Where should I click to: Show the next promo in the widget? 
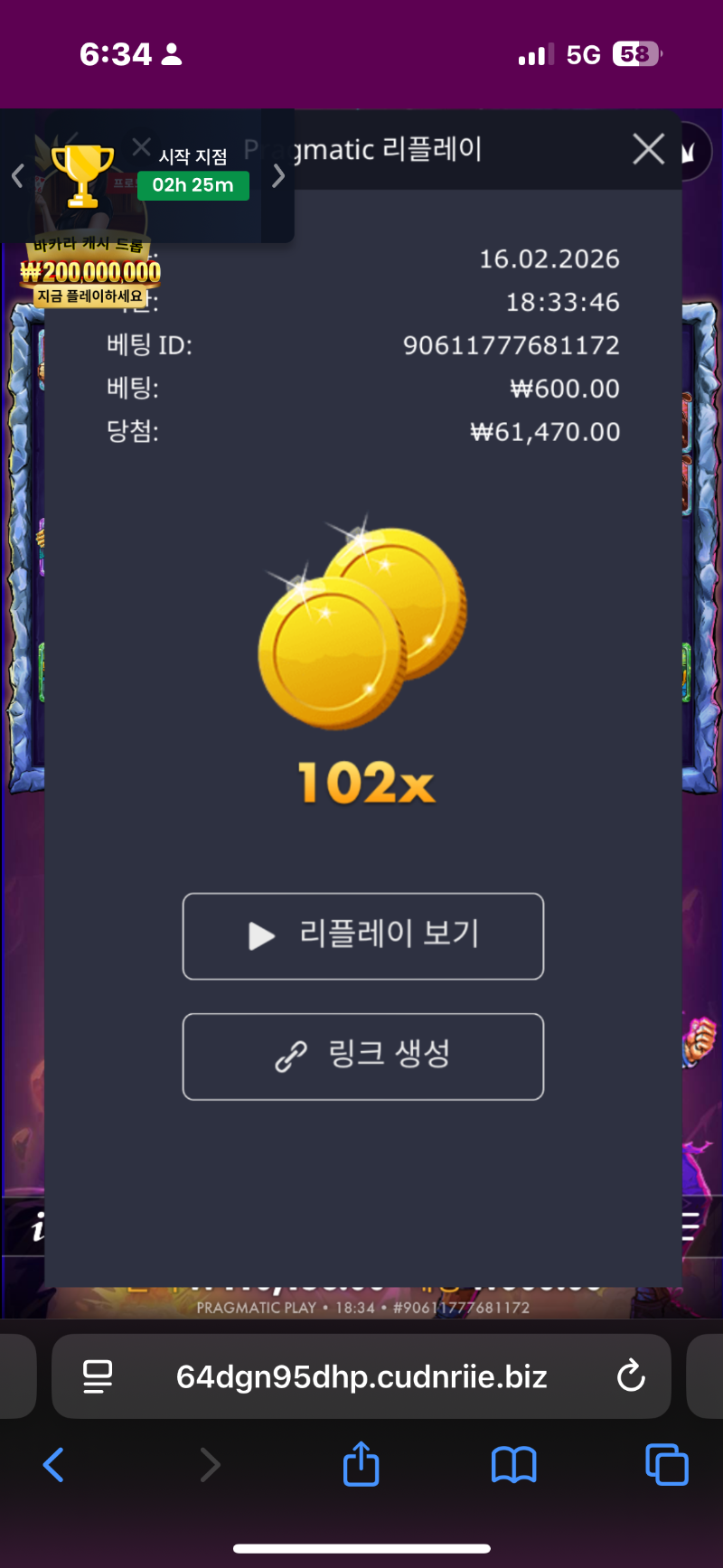pos(278,175)
